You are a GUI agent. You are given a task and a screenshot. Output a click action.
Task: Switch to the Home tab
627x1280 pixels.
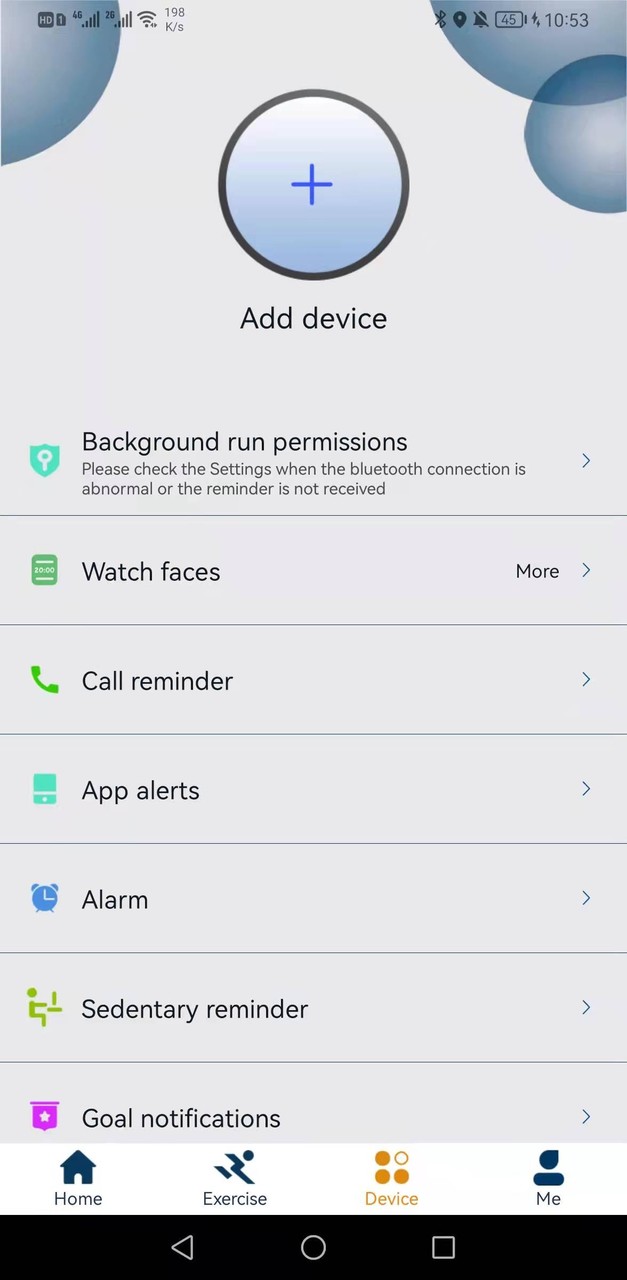coord(78,1178)
